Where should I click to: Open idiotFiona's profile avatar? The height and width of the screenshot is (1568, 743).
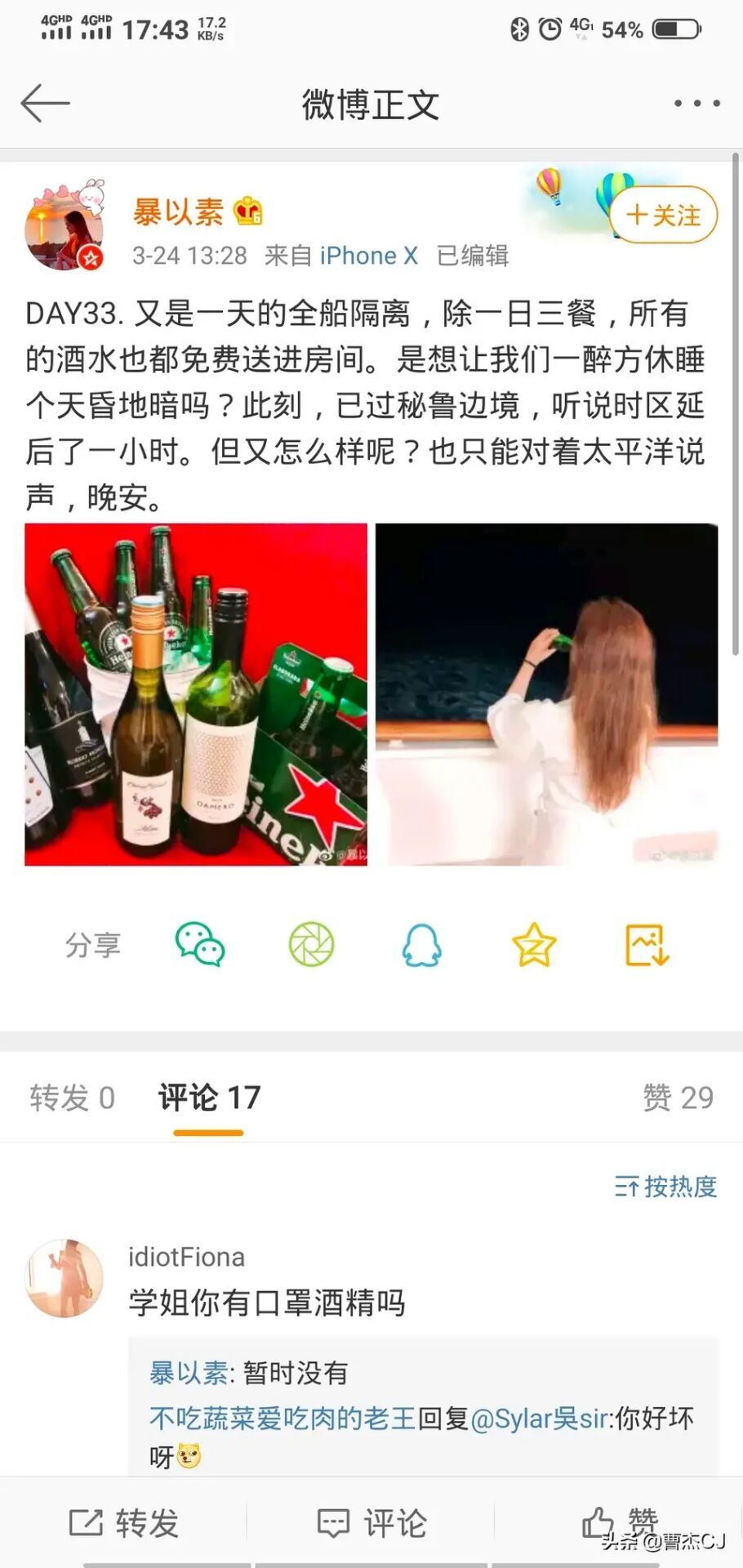65,1278
